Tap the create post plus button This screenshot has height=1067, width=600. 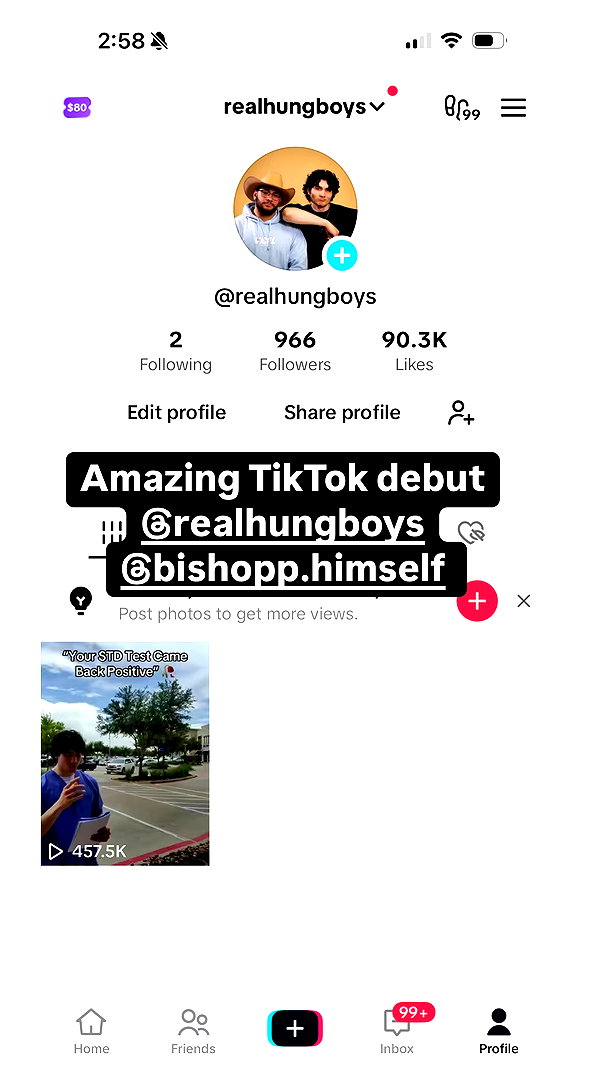click(295, 1028)
